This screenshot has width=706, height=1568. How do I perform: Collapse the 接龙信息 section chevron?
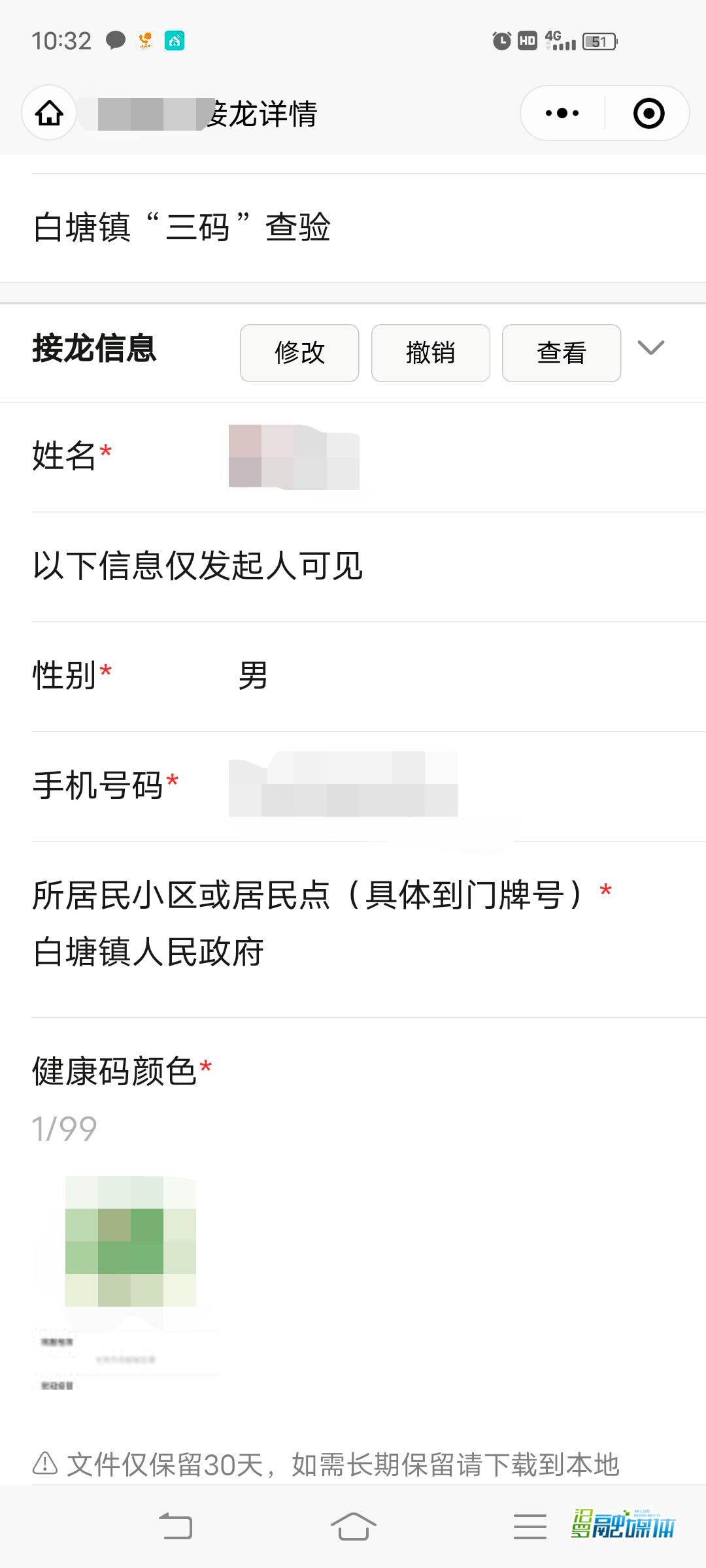(651, 348)
